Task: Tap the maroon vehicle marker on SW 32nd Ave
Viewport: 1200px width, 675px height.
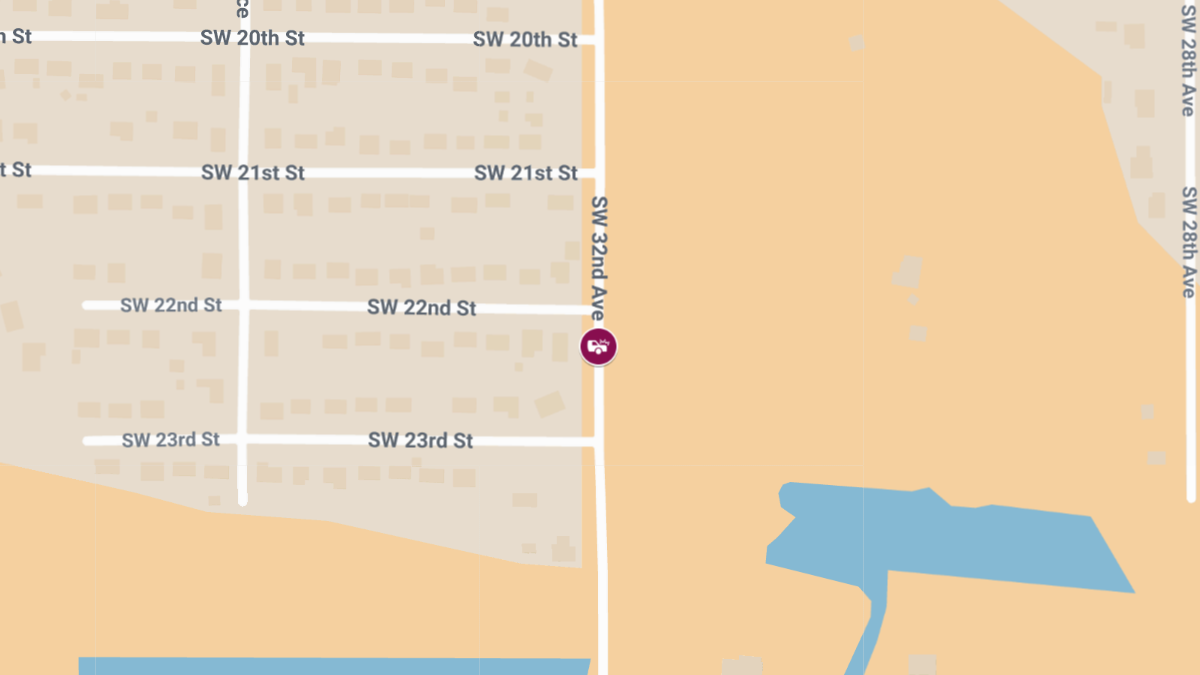Action: tap(598, 346)
